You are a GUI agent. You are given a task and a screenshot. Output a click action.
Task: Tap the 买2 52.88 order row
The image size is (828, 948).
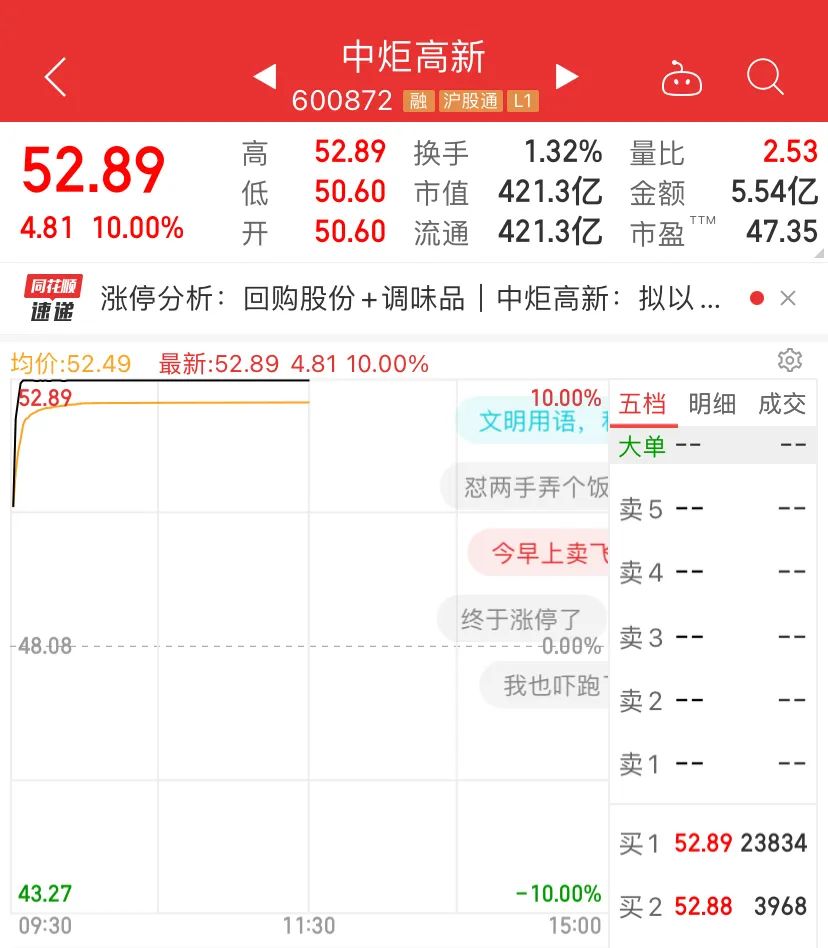click(712, 906)
